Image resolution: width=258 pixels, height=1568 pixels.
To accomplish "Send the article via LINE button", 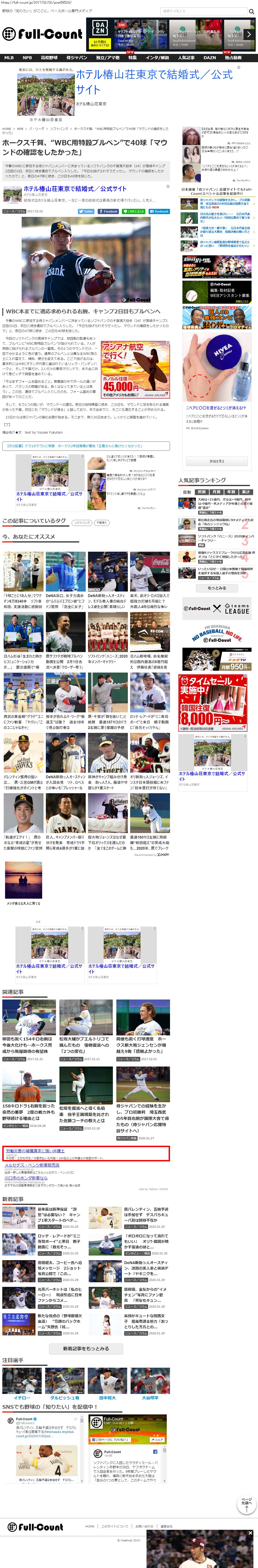I will [134, 211].
